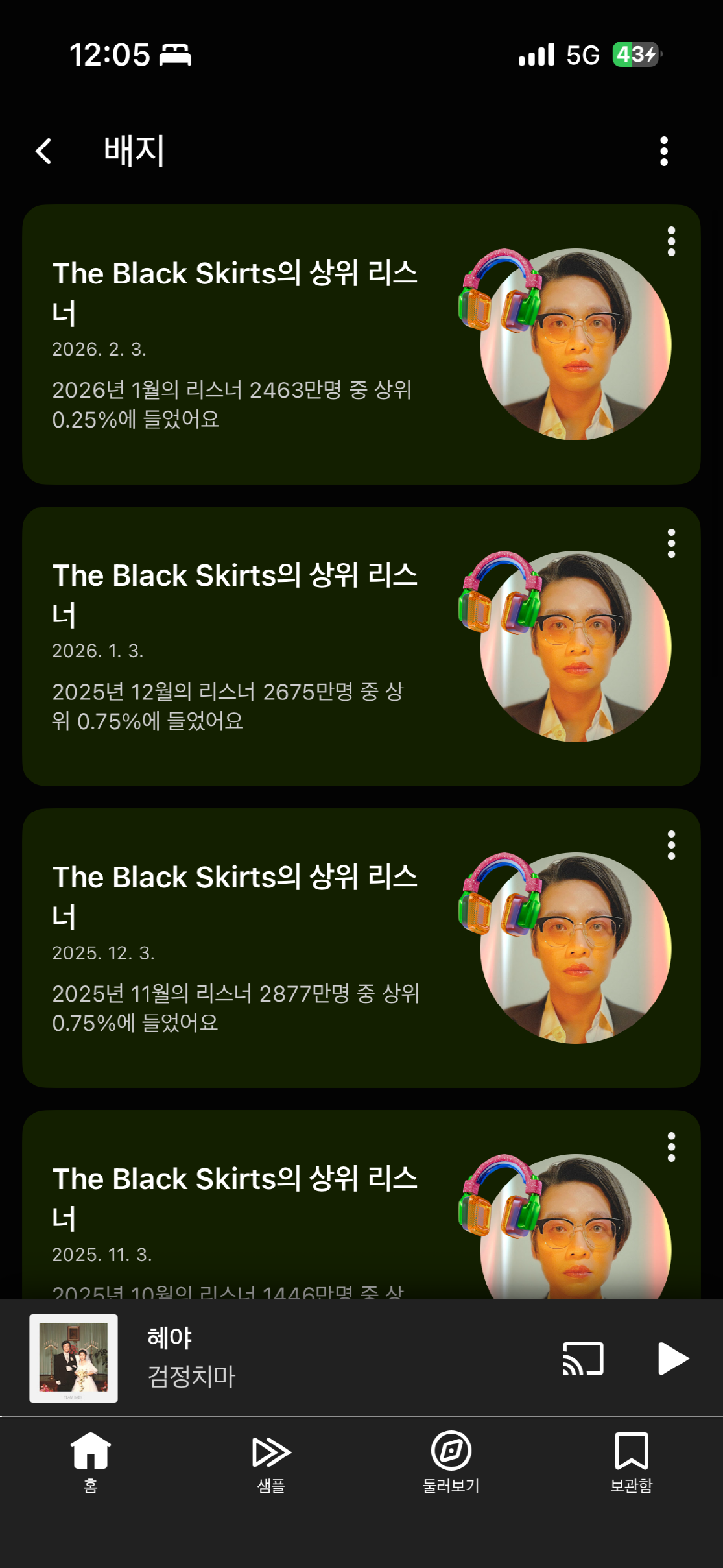Image resolution: width=723 pixels, height=1568 pixels.
Task: Play the song 혜야 in the mini player
Action: tap(672, 1358)
